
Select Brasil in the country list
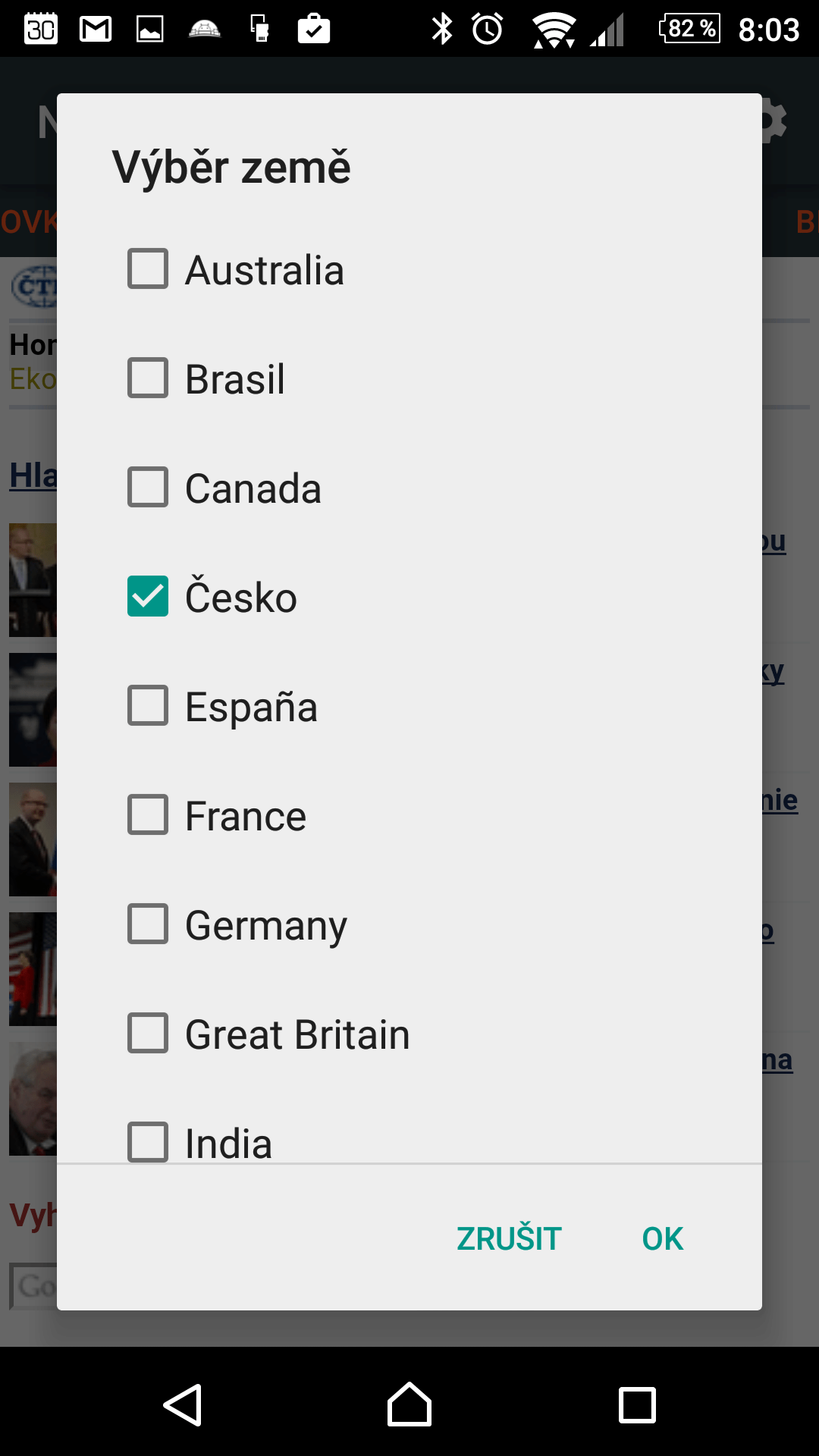(x=148, y=378)
